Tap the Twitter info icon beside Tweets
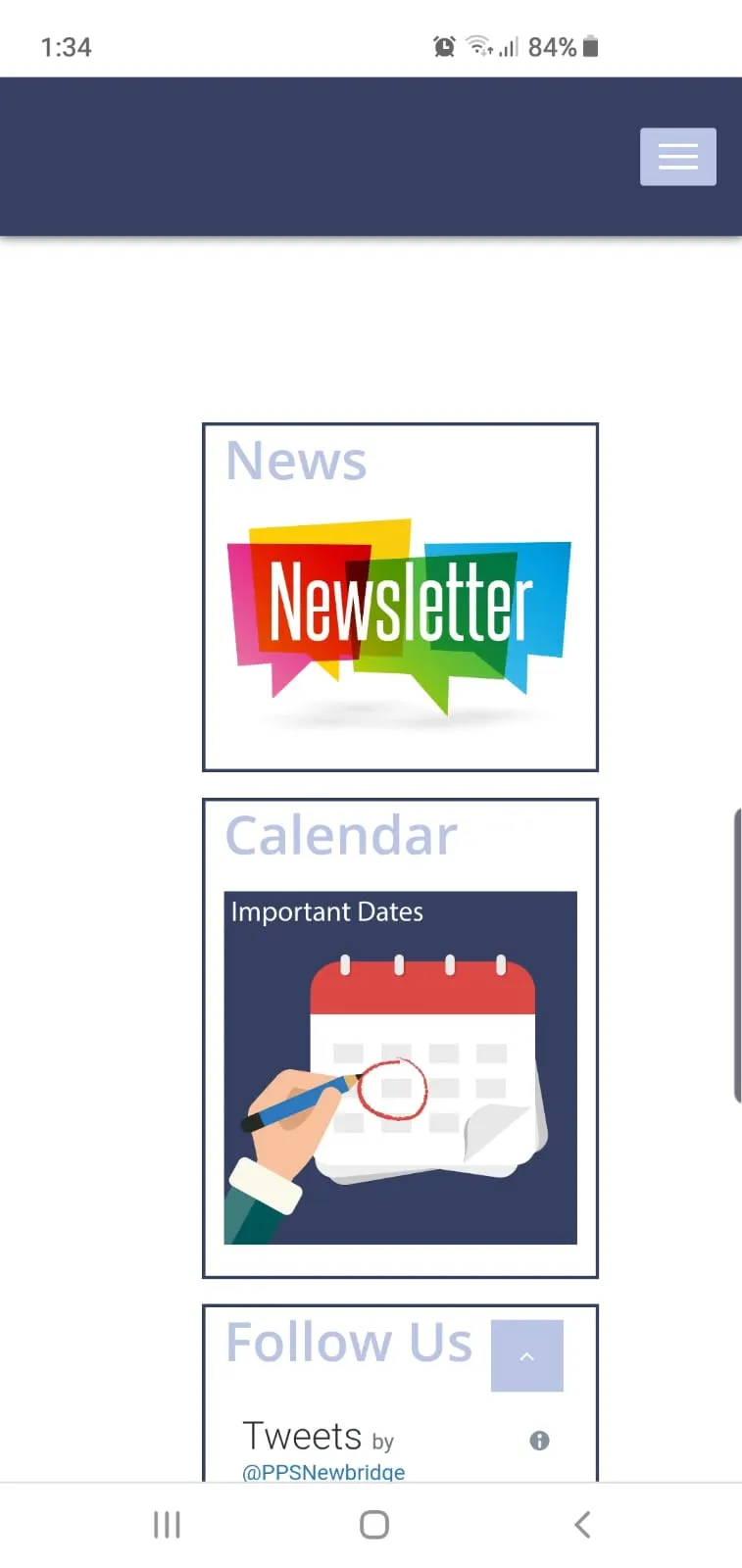 pos(539,1440)
